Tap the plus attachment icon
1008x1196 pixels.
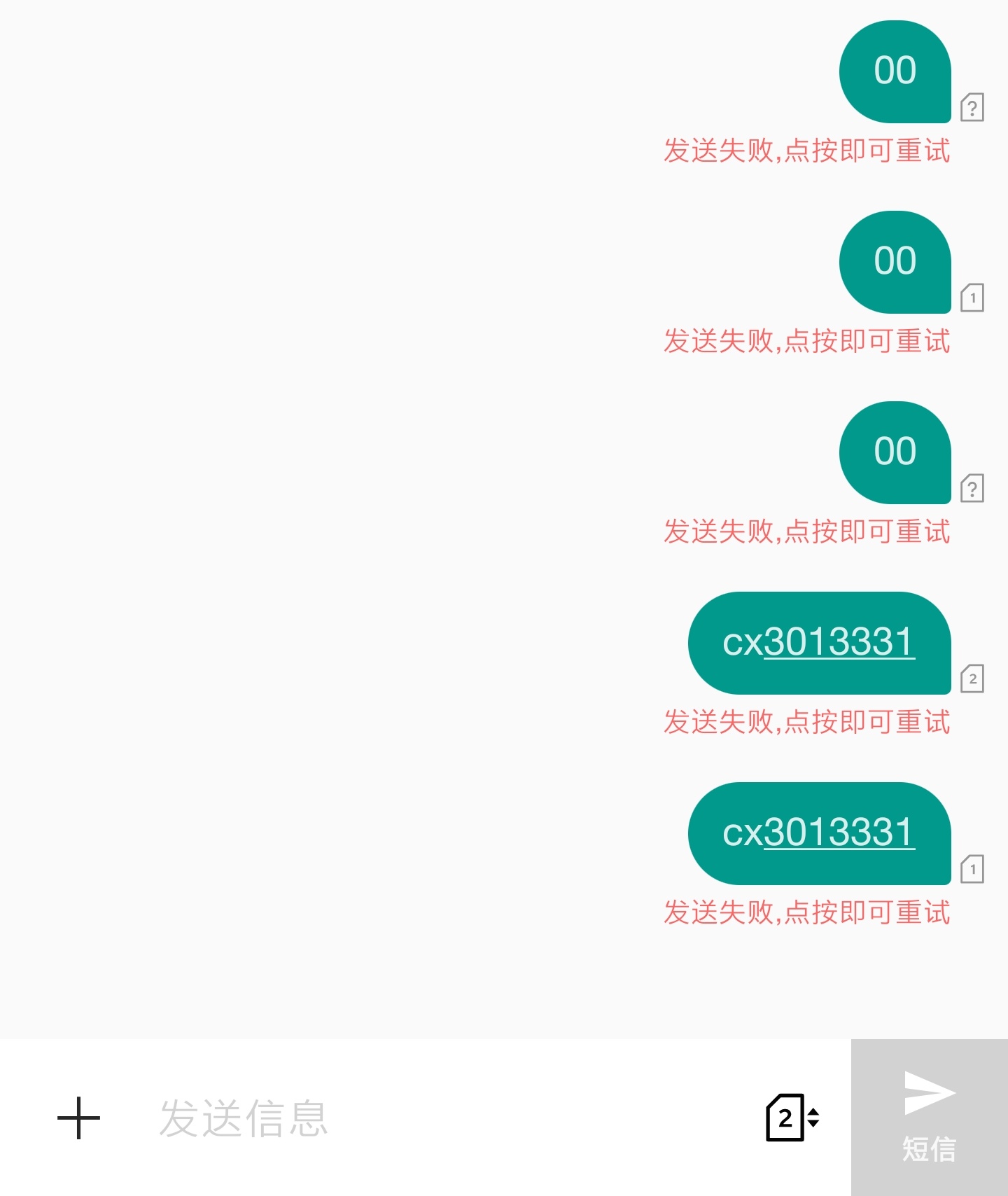pos(79,1118)
